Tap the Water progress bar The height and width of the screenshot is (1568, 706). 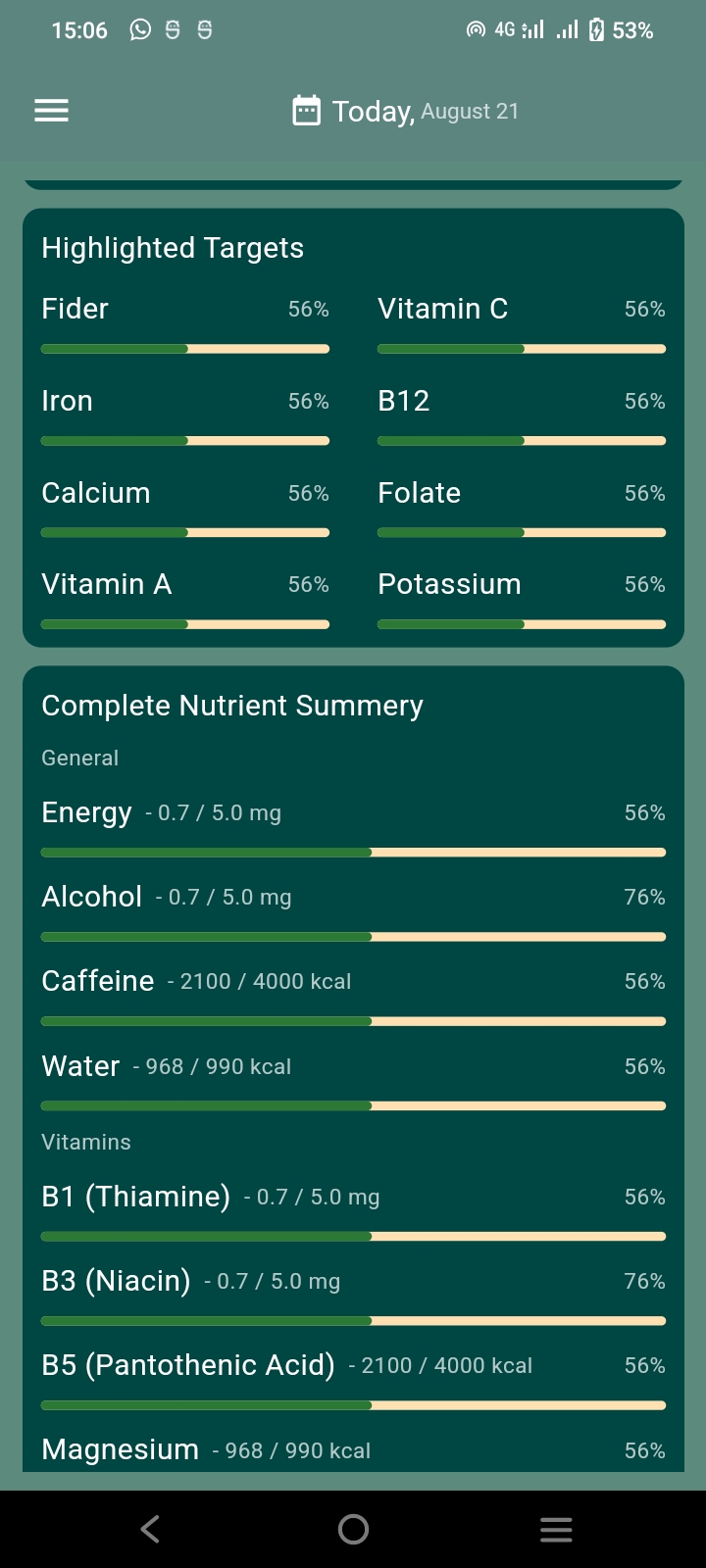[353, 1104]
